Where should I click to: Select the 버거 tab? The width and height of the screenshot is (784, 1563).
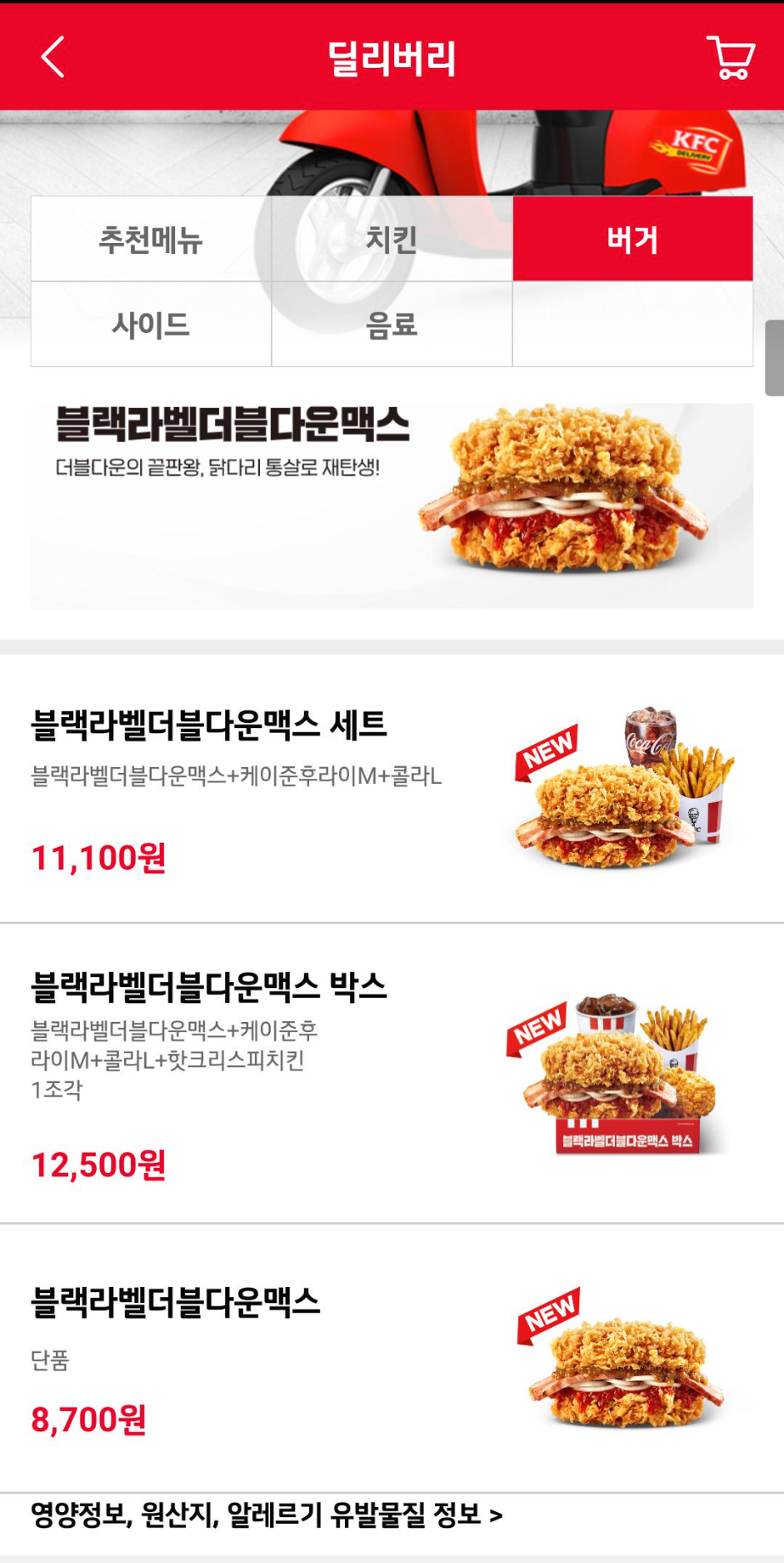tap(633, 240)
